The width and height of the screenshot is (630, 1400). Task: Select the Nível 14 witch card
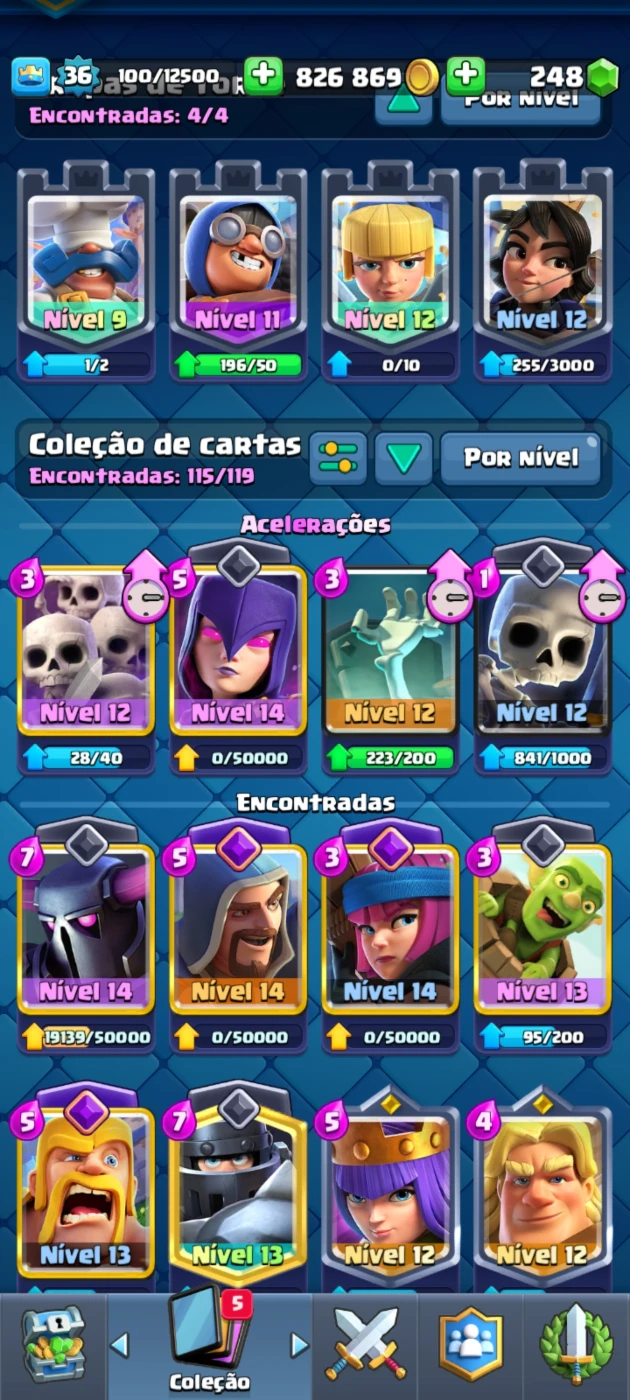point(238,660)
